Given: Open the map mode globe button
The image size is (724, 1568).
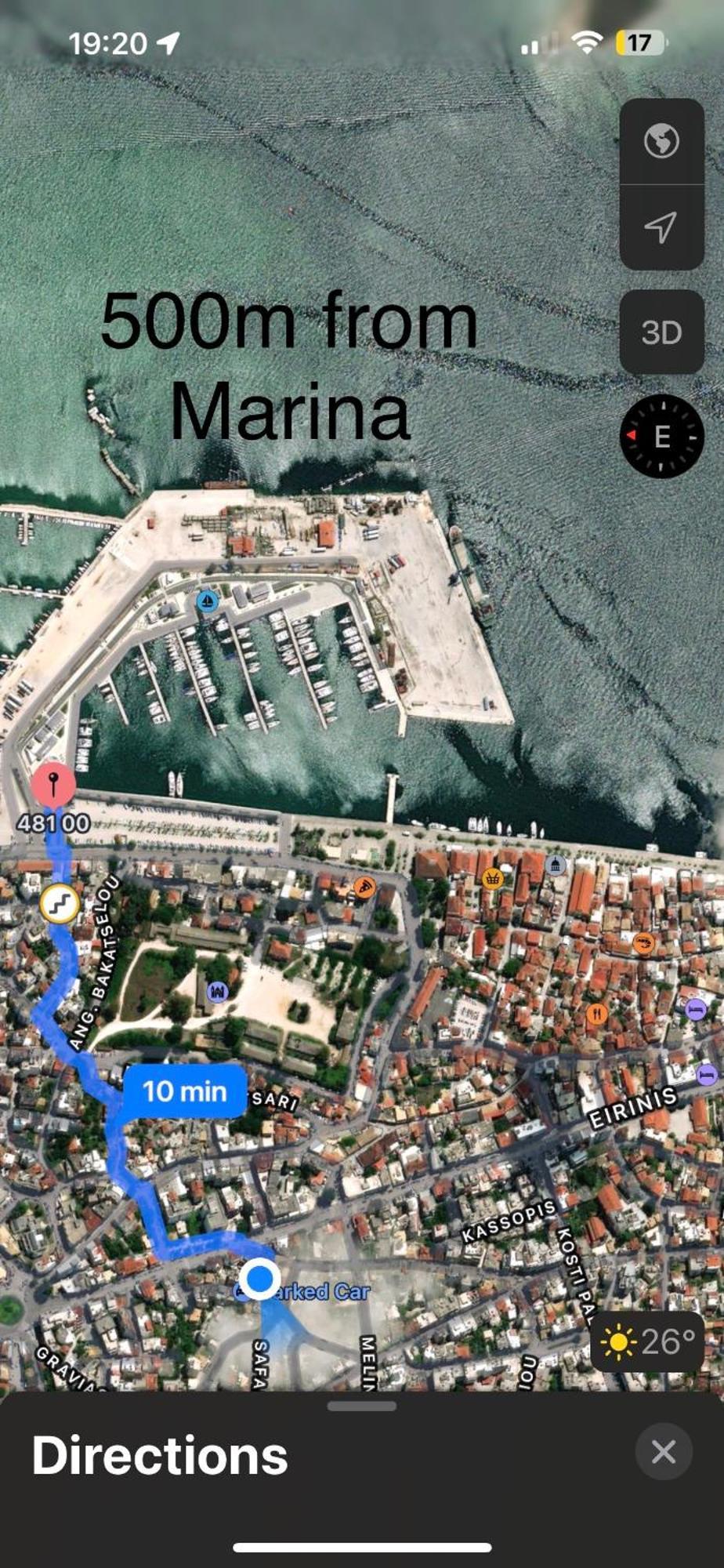Looking at the screenshot, I should [x=661, y=142].
